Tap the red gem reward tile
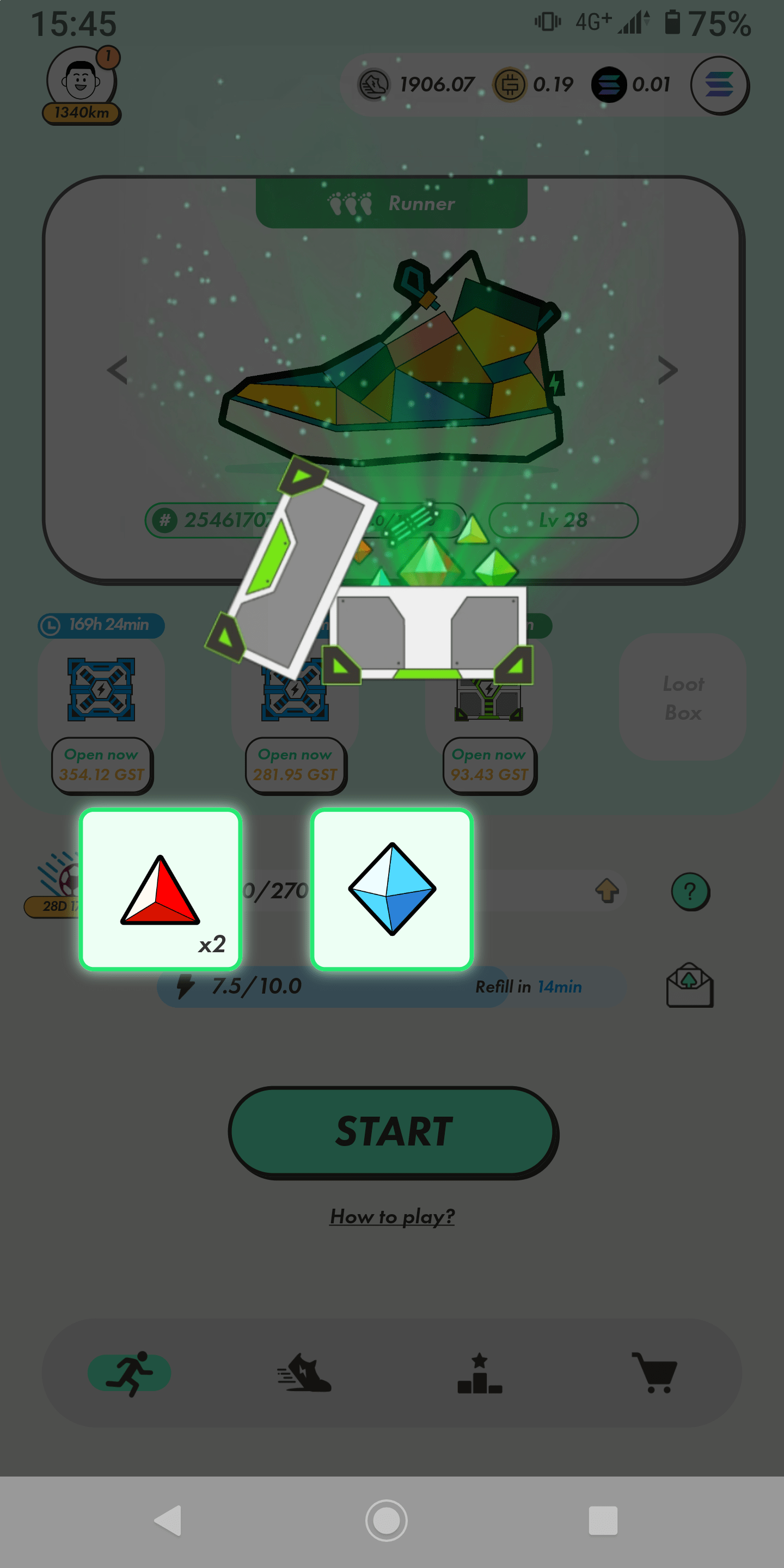Viewport: 784px width, 1568px height. pyautogui.click(x=161, y=889)
